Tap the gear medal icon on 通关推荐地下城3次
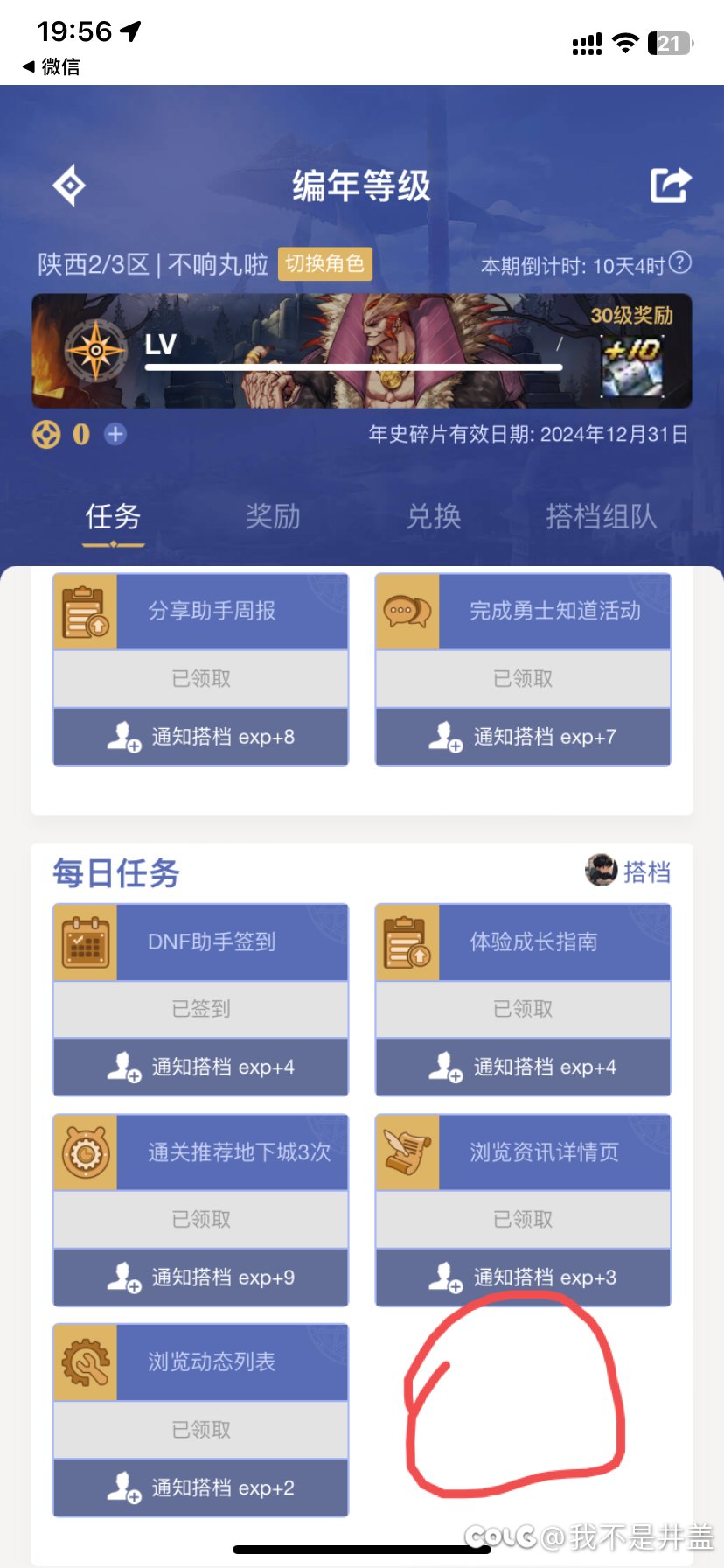This screenshot has width=724, height=1568. tap(85, 1151)
